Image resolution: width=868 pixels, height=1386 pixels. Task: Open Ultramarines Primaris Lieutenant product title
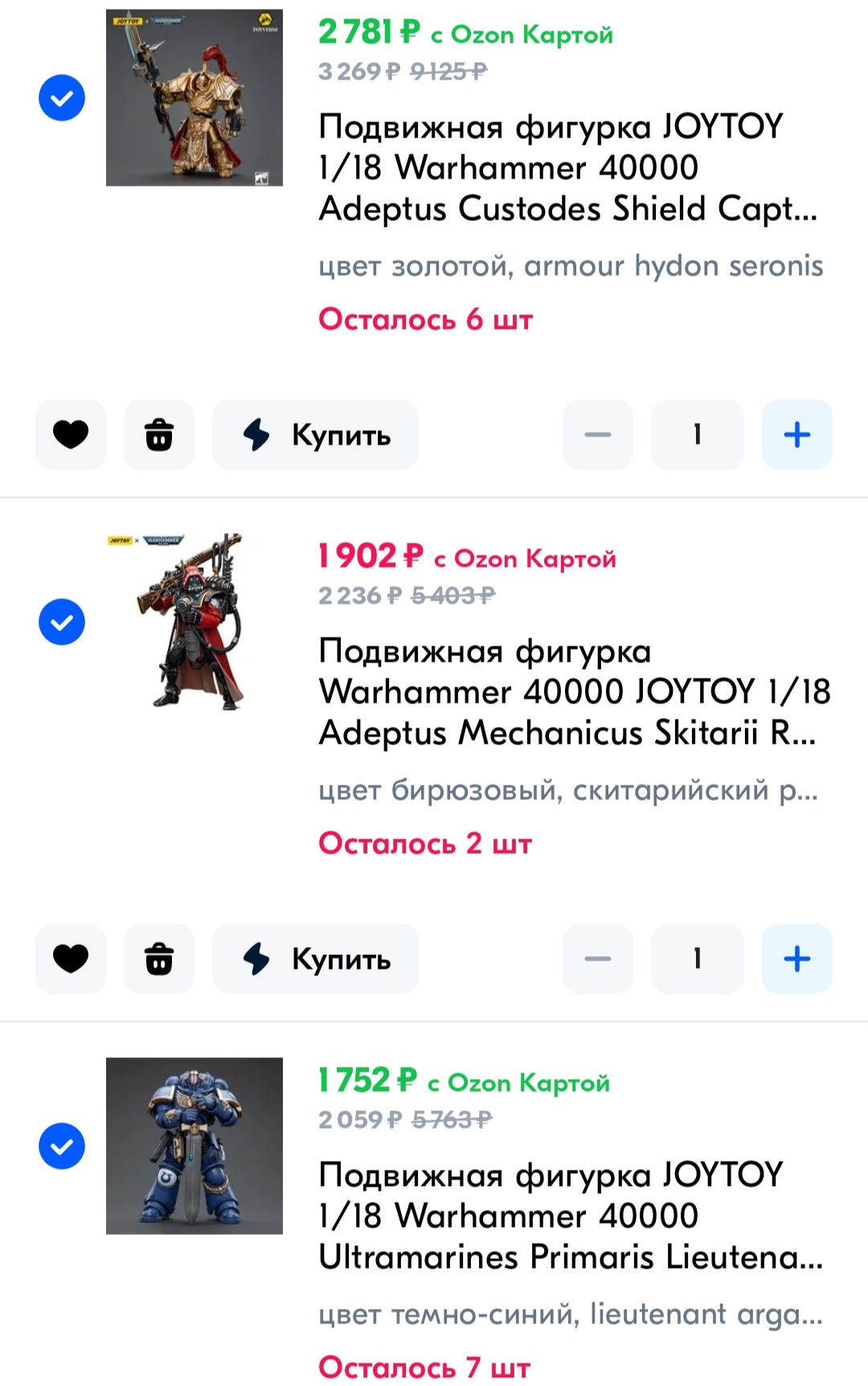point(570,1216)
